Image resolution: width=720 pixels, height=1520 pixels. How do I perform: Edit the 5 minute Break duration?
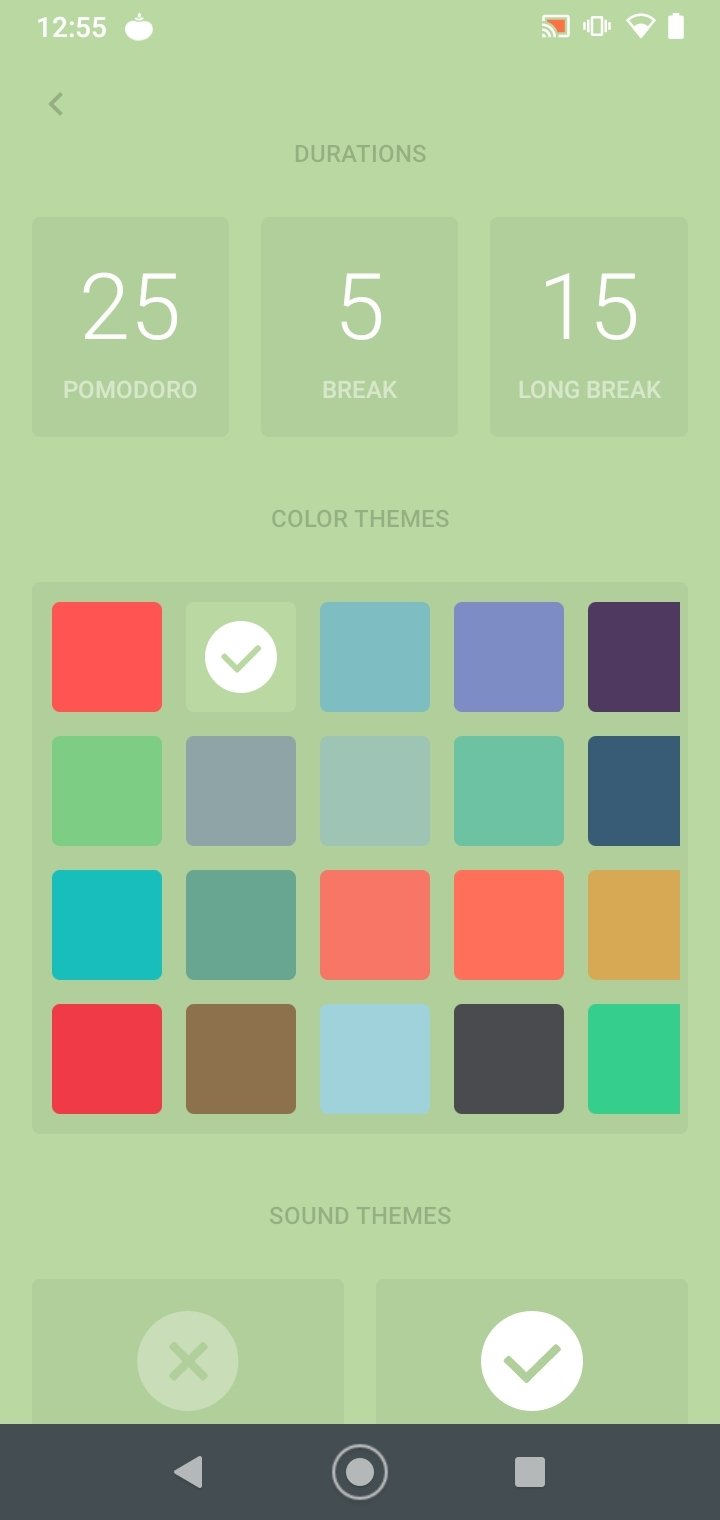point(359,327)
